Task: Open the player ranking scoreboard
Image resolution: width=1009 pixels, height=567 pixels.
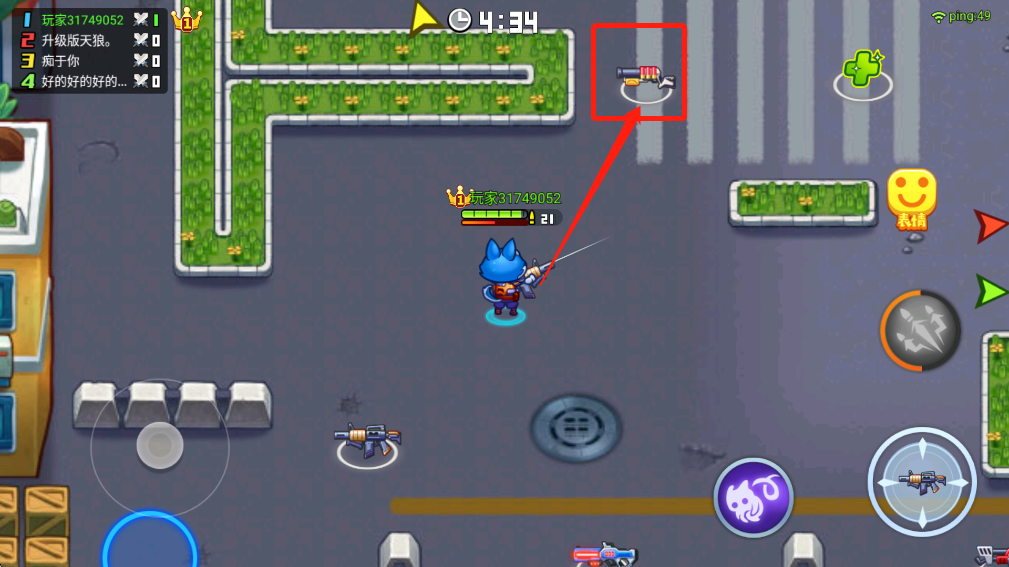Action: pos(89,50)
